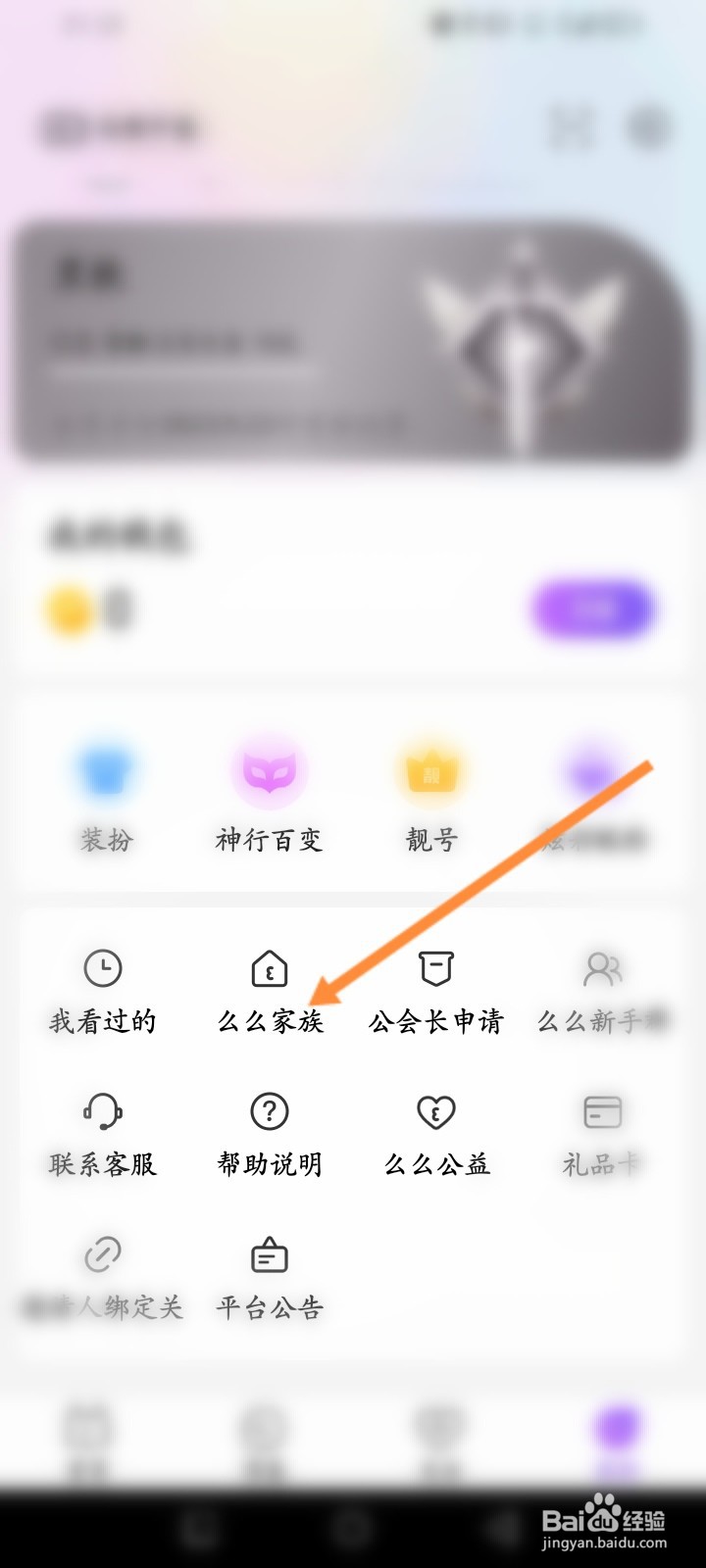The image size is (706, 1568).
Task: Tap the user profile banner card
Action: (x=353, y=343)
